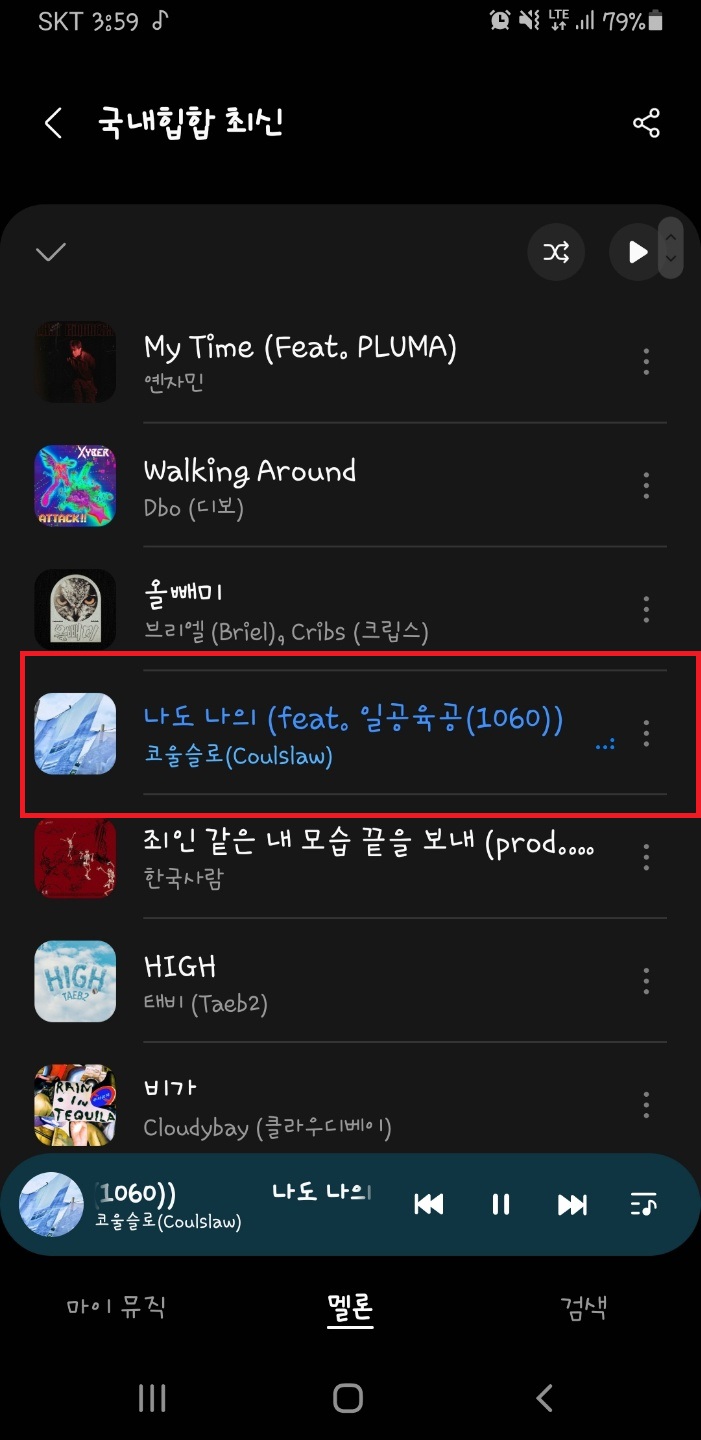The width and height of the screenshot is (701, 1440).
Task: Pause the current song
Action: (x=501, y=1205)
